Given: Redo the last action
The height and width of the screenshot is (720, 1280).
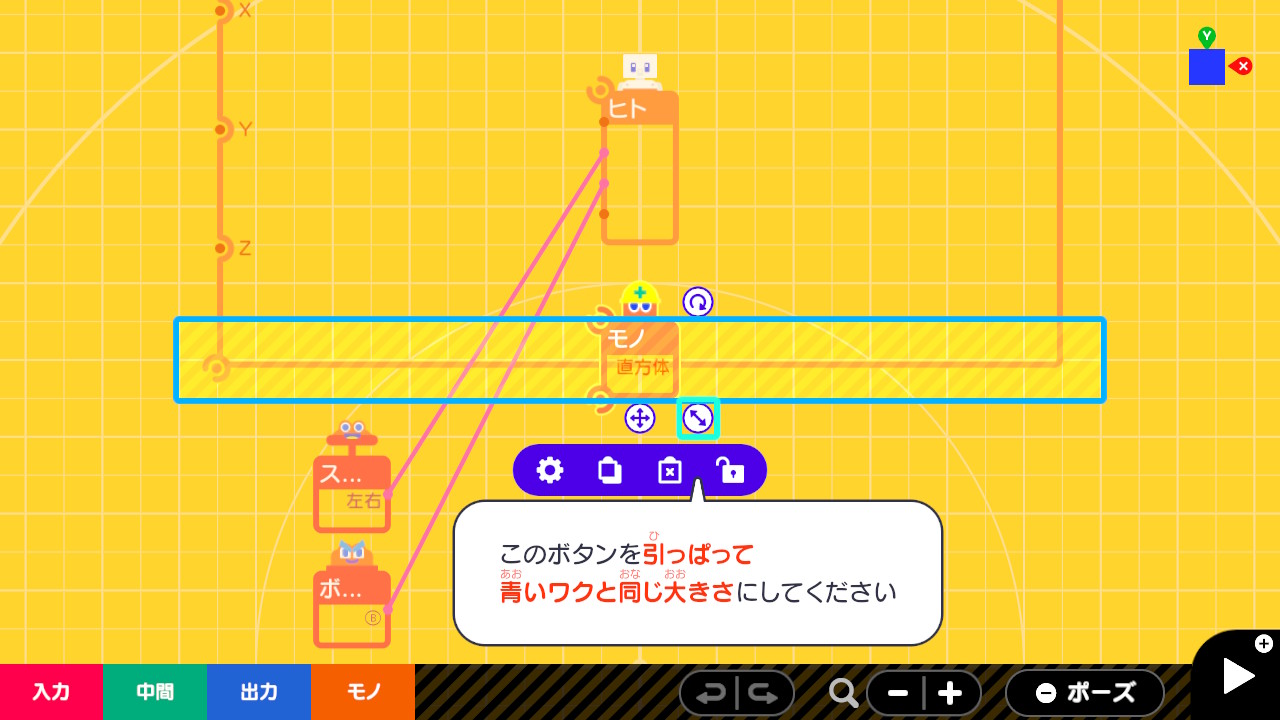Looking at the screenshot, I should 763,693.
